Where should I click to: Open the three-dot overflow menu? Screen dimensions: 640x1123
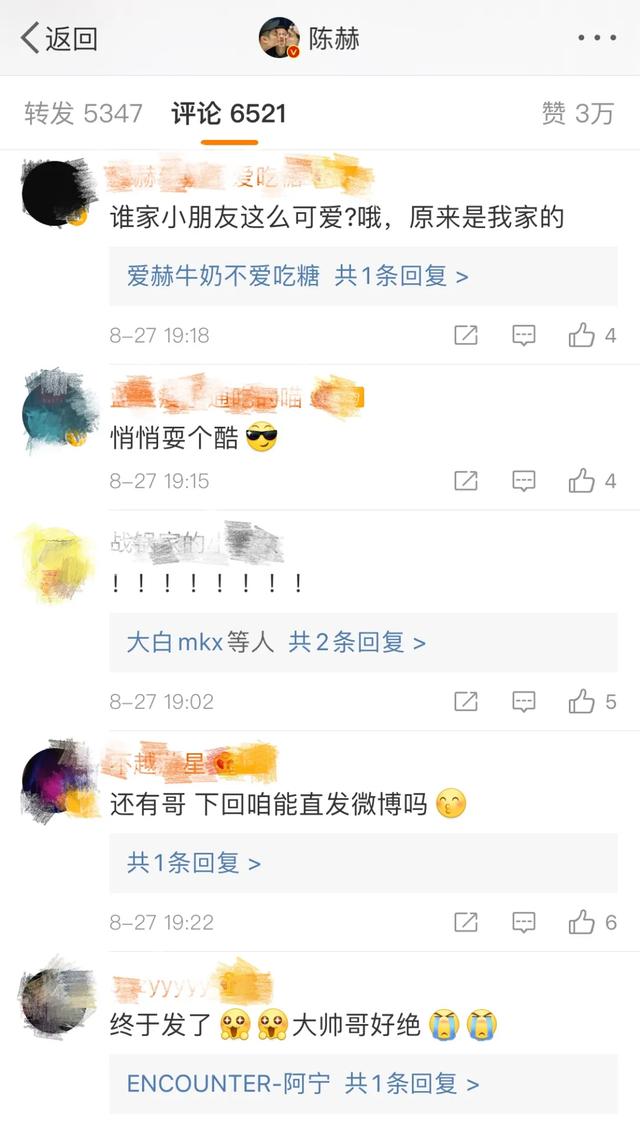597,38
